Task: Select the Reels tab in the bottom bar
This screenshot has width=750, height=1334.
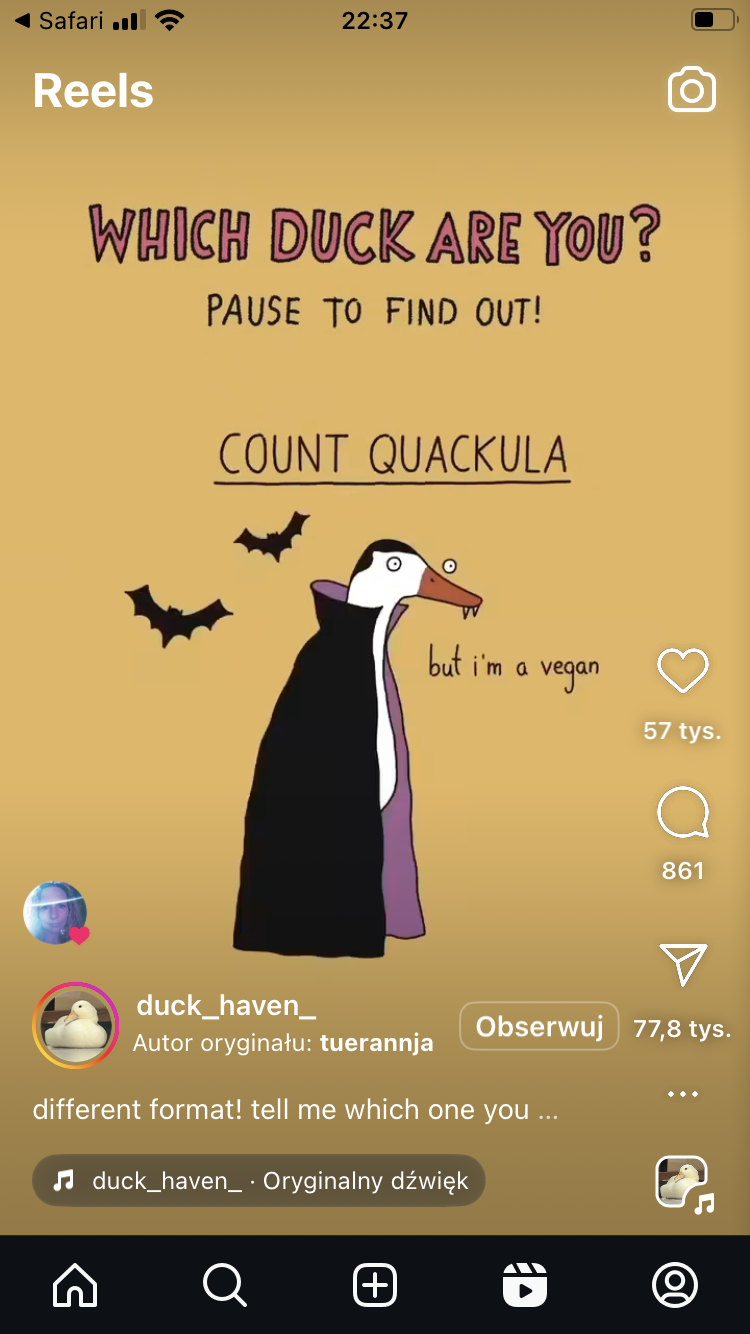Action: [x=525, y=1284]
